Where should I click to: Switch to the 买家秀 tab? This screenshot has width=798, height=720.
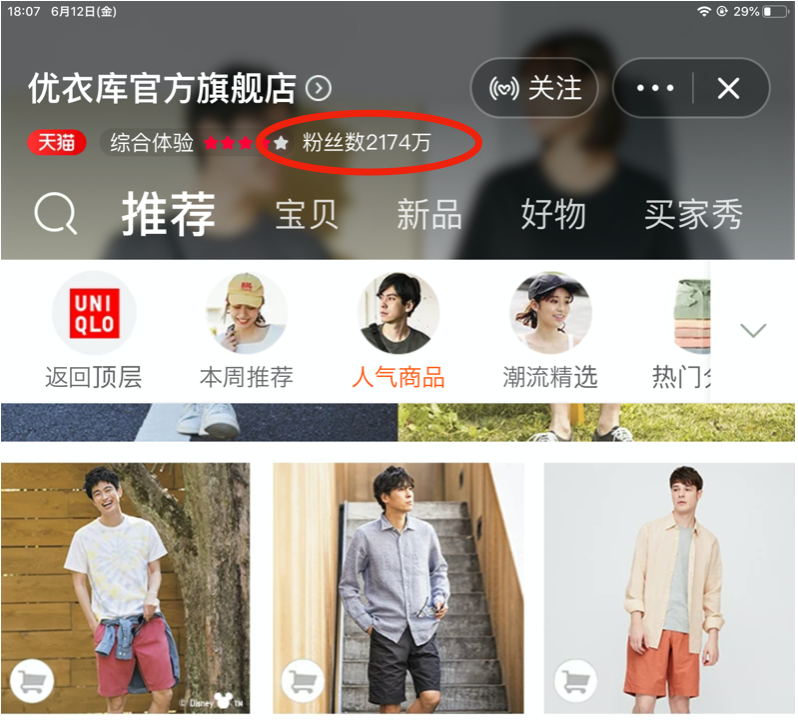click(693, 214)
